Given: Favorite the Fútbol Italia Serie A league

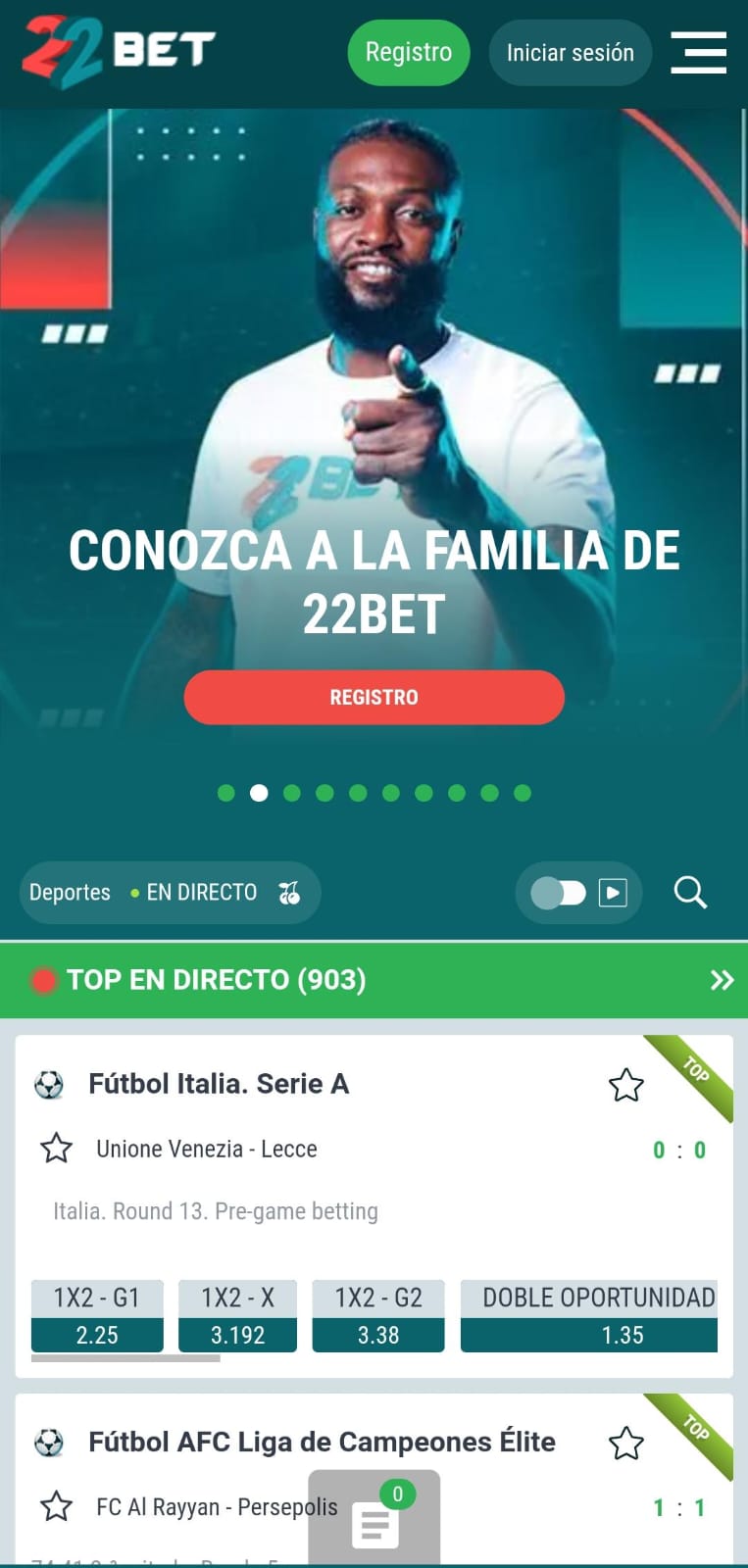Looking at the screenshot, I should point(625,1085).
